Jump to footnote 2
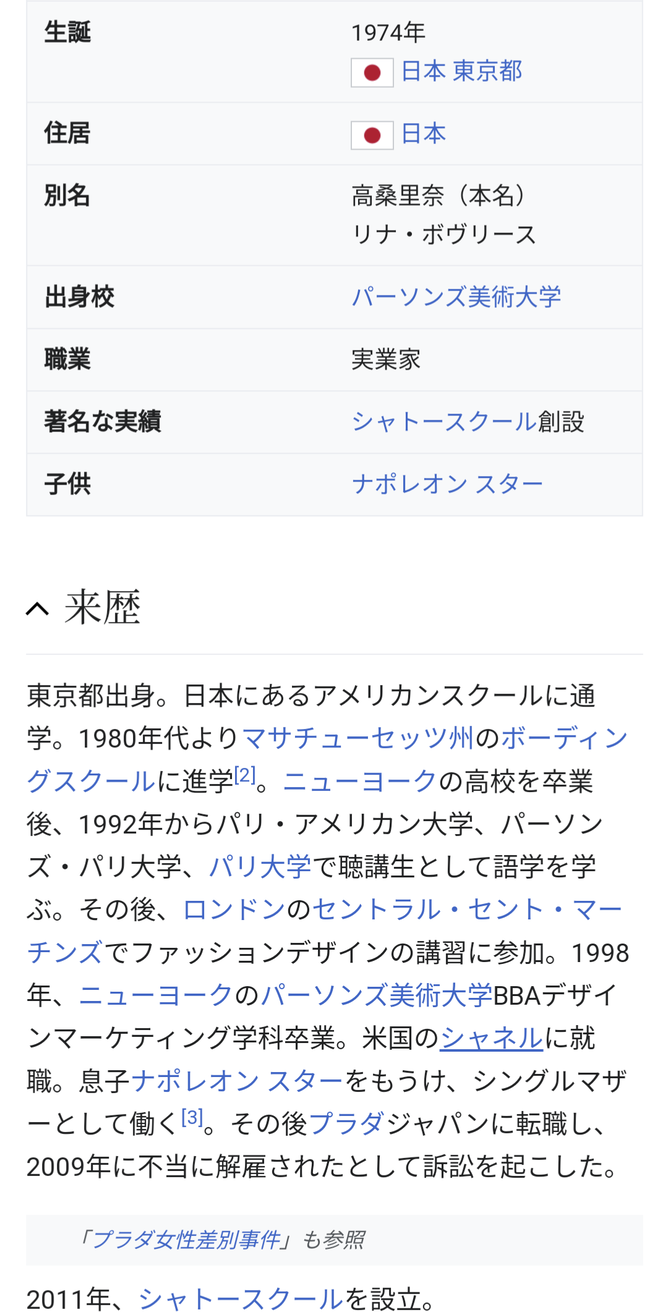 coord(245,775)
